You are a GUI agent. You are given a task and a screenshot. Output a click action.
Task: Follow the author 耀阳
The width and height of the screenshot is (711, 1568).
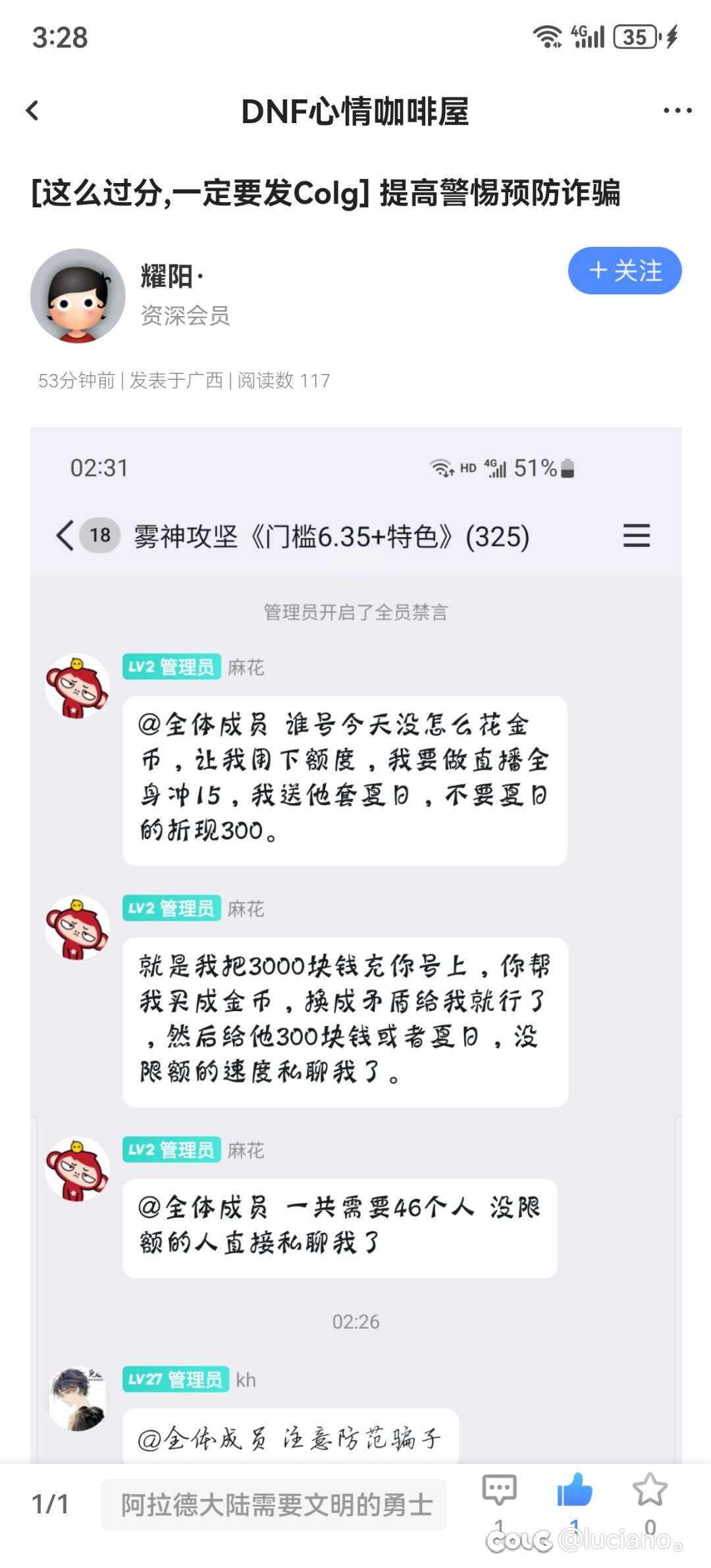point(624,271)
